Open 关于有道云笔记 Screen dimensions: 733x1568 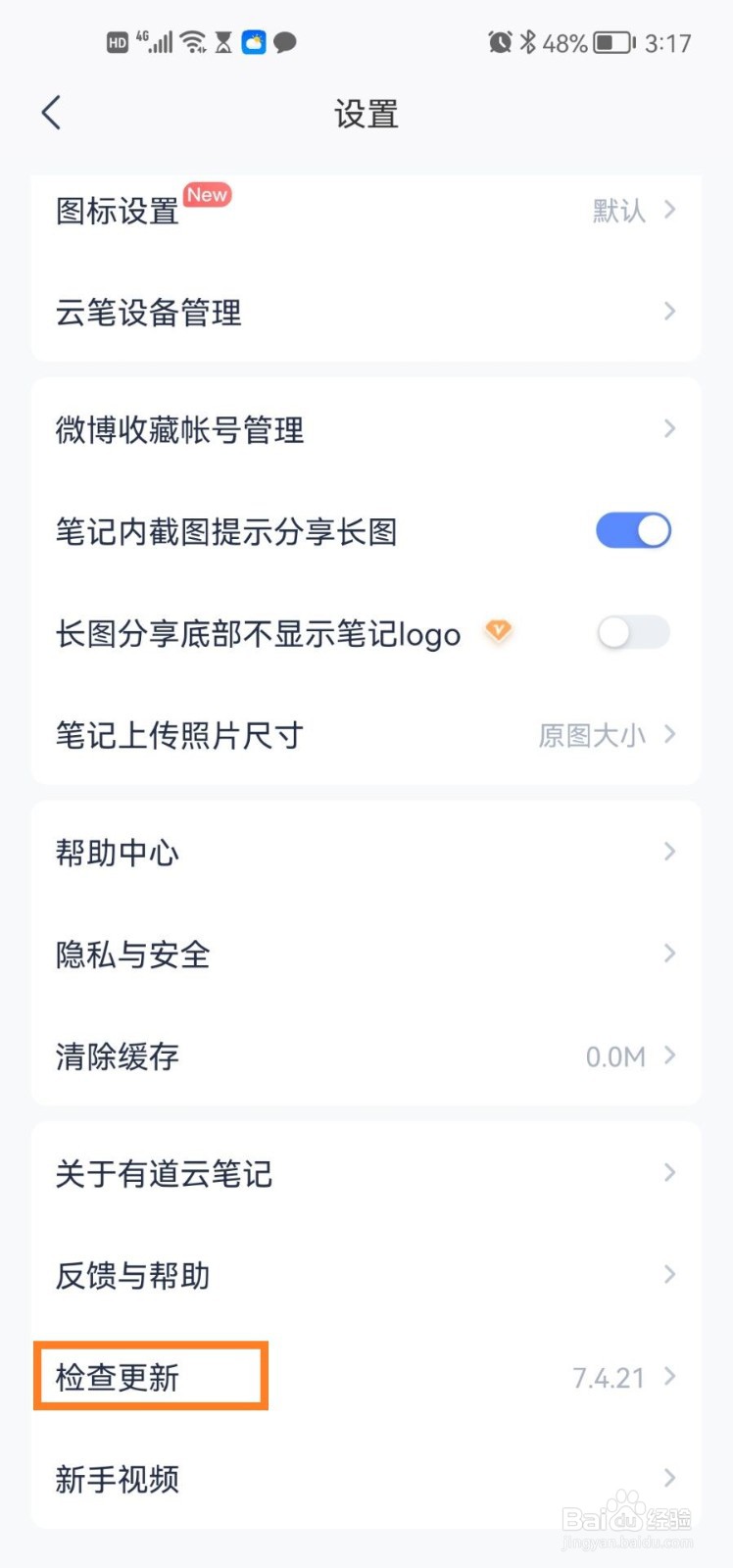point(365,1174)
